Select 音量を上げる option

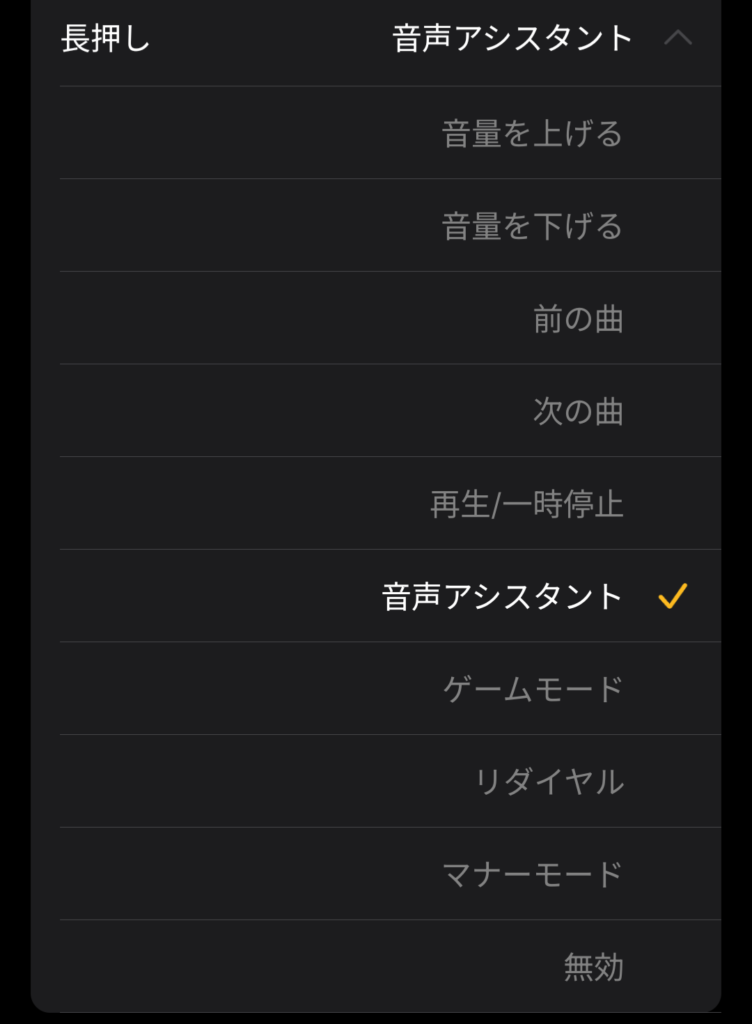click(532, 133)
